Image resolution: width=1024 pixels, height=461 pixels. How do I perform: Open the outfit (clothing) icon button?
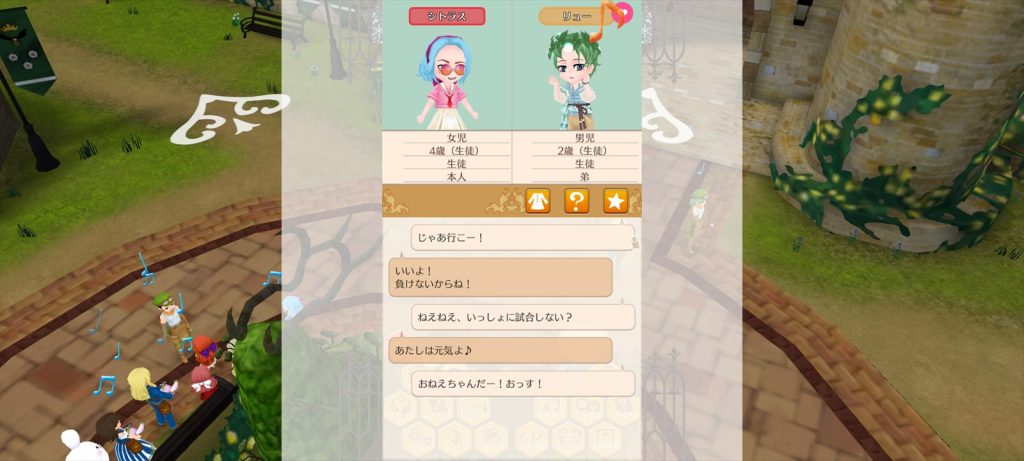click(538, 201)
